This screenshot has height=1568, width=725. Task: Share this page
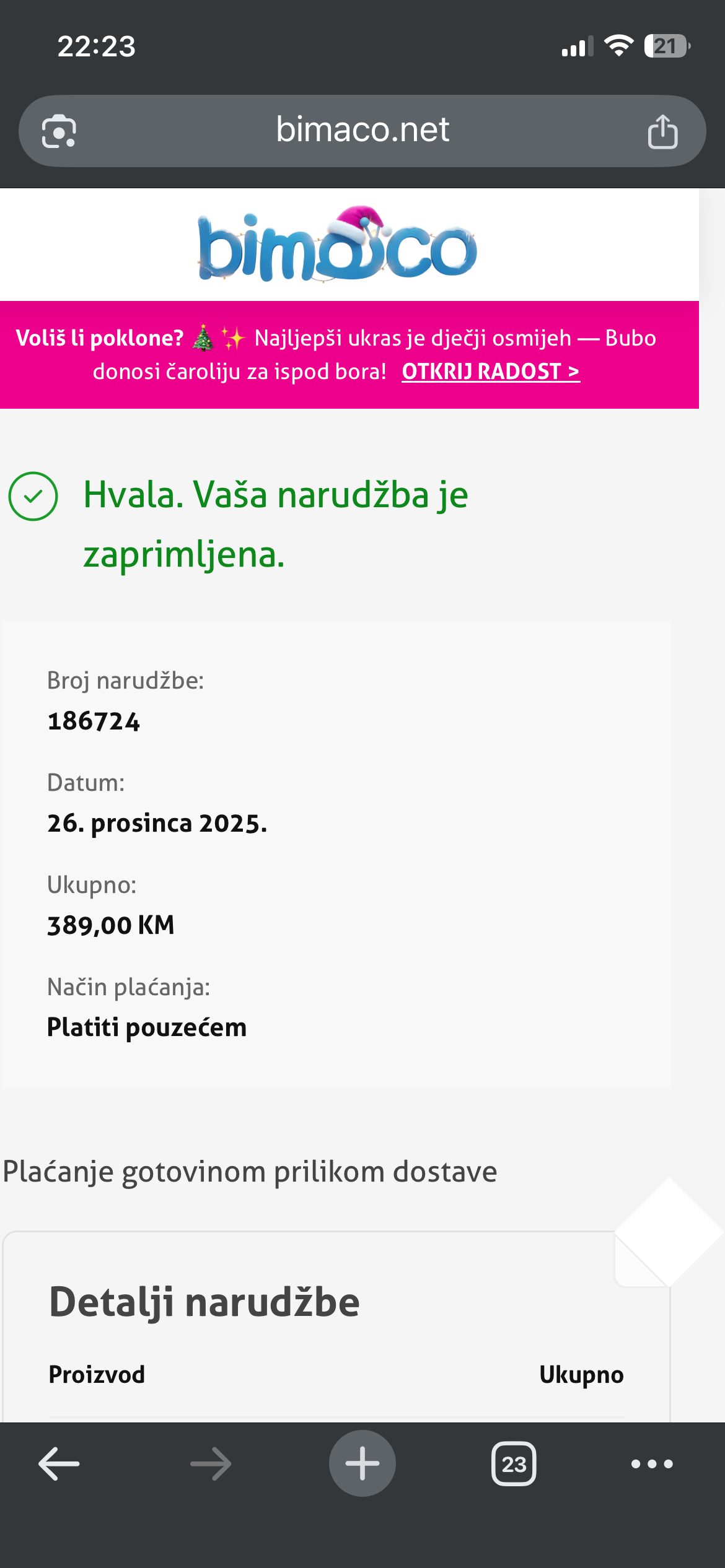[x=662, y=131]
